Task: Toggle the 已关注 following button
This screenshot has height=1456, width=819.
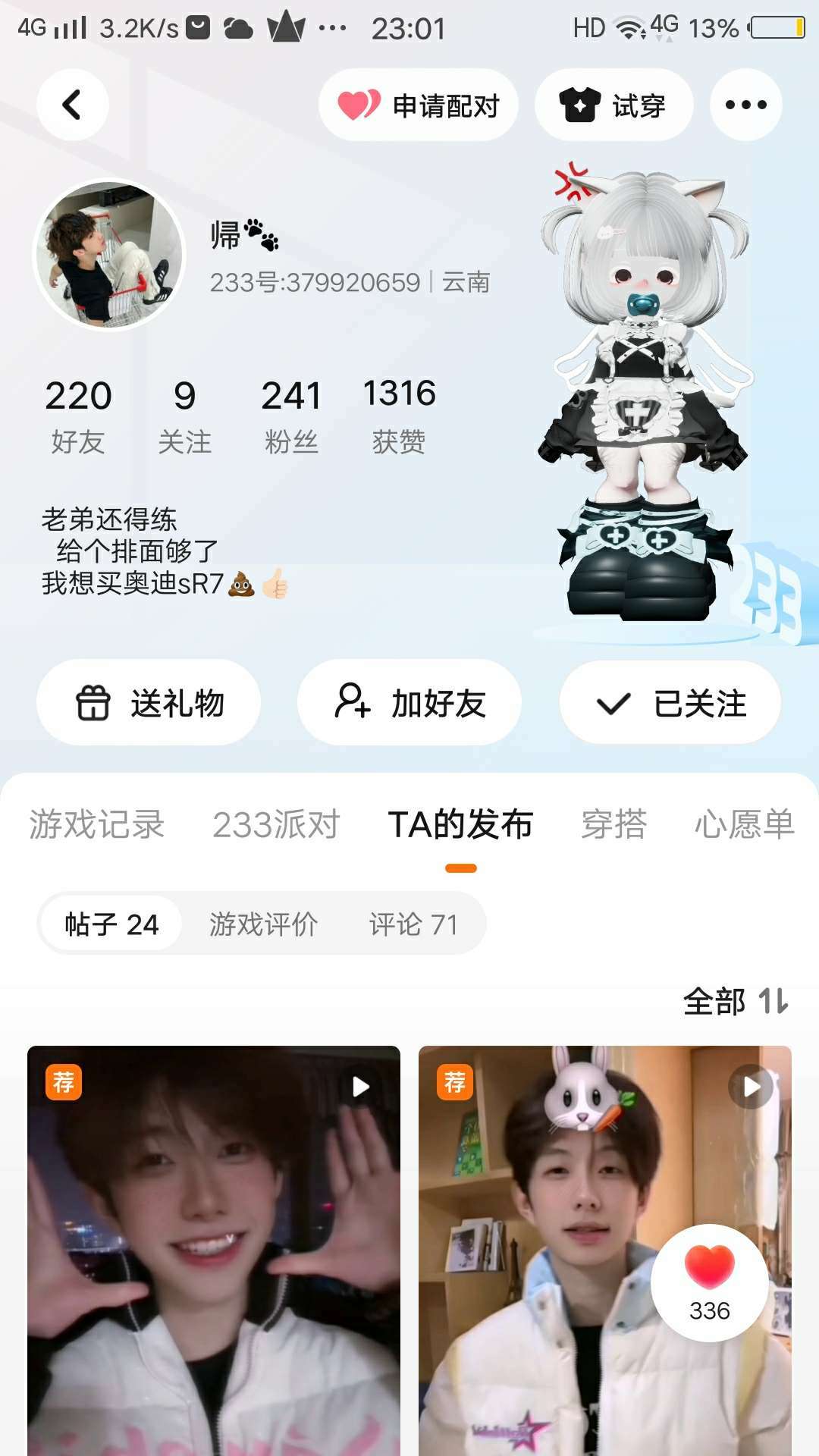Action: [670, 702]
